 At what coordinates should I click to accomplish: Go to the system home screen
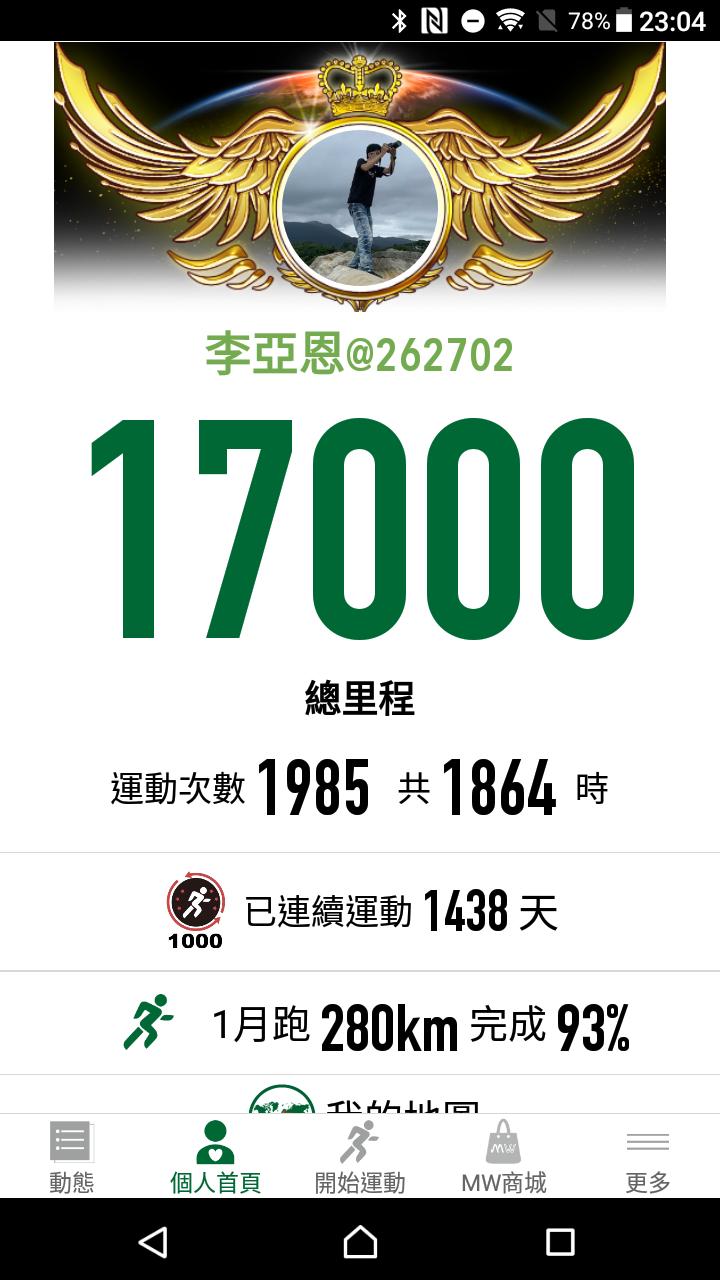tap(360, 1242)
